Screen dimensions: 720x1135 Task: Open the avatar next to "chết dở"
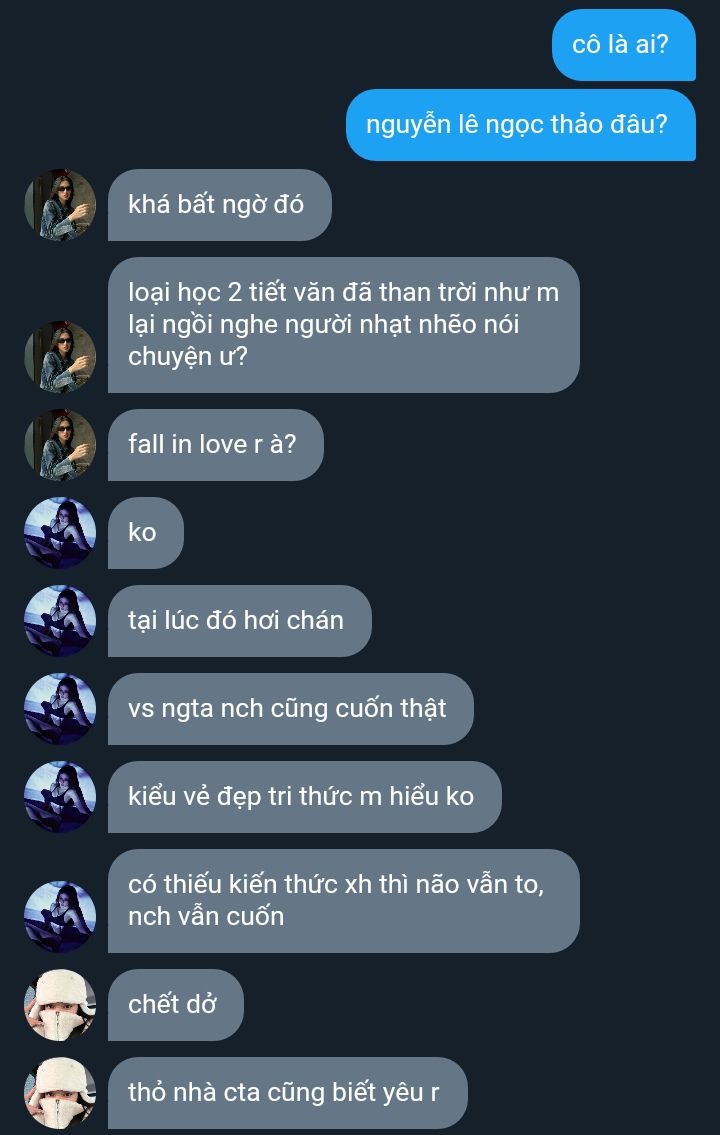60,1005
